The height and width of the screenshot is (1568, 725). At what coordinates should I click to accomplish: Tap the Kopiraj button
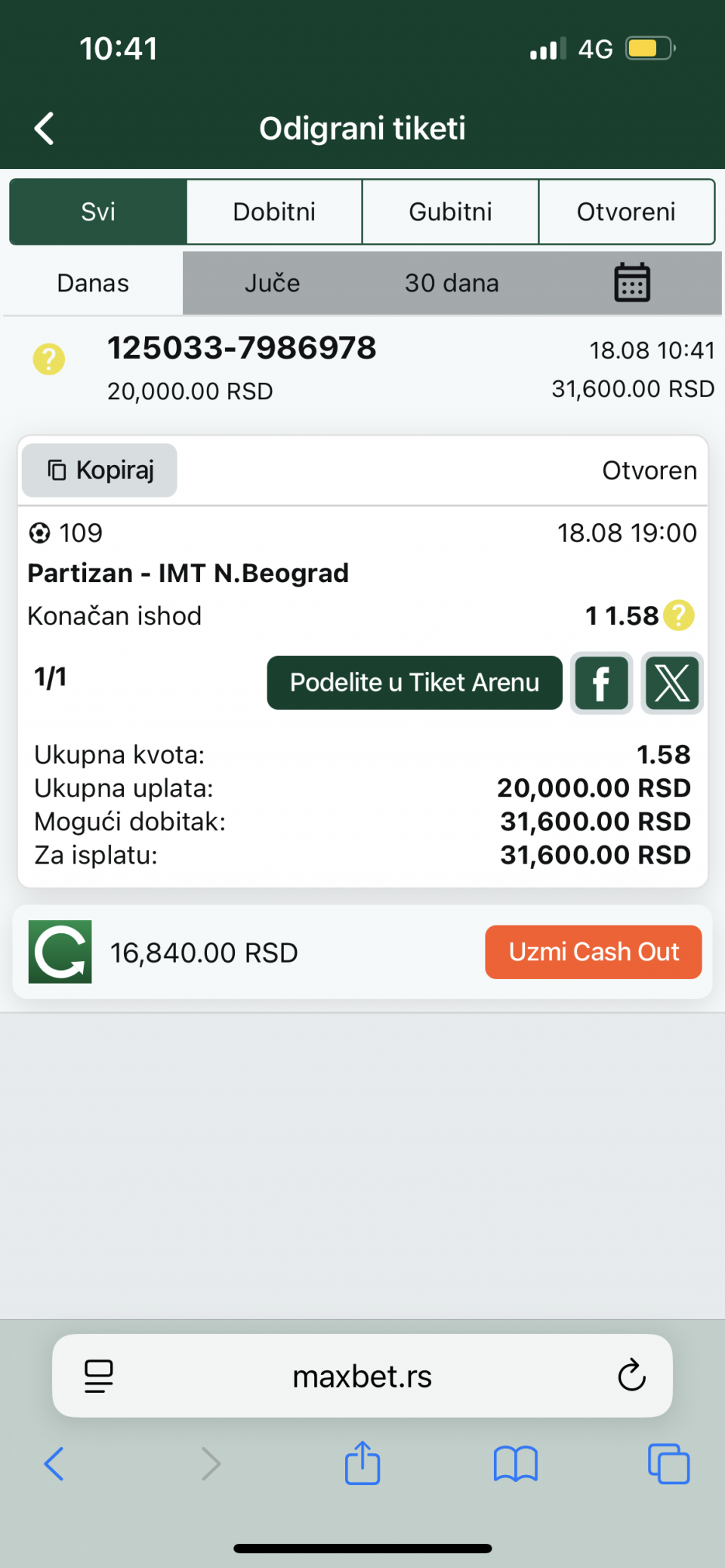(x=100, y=470)
